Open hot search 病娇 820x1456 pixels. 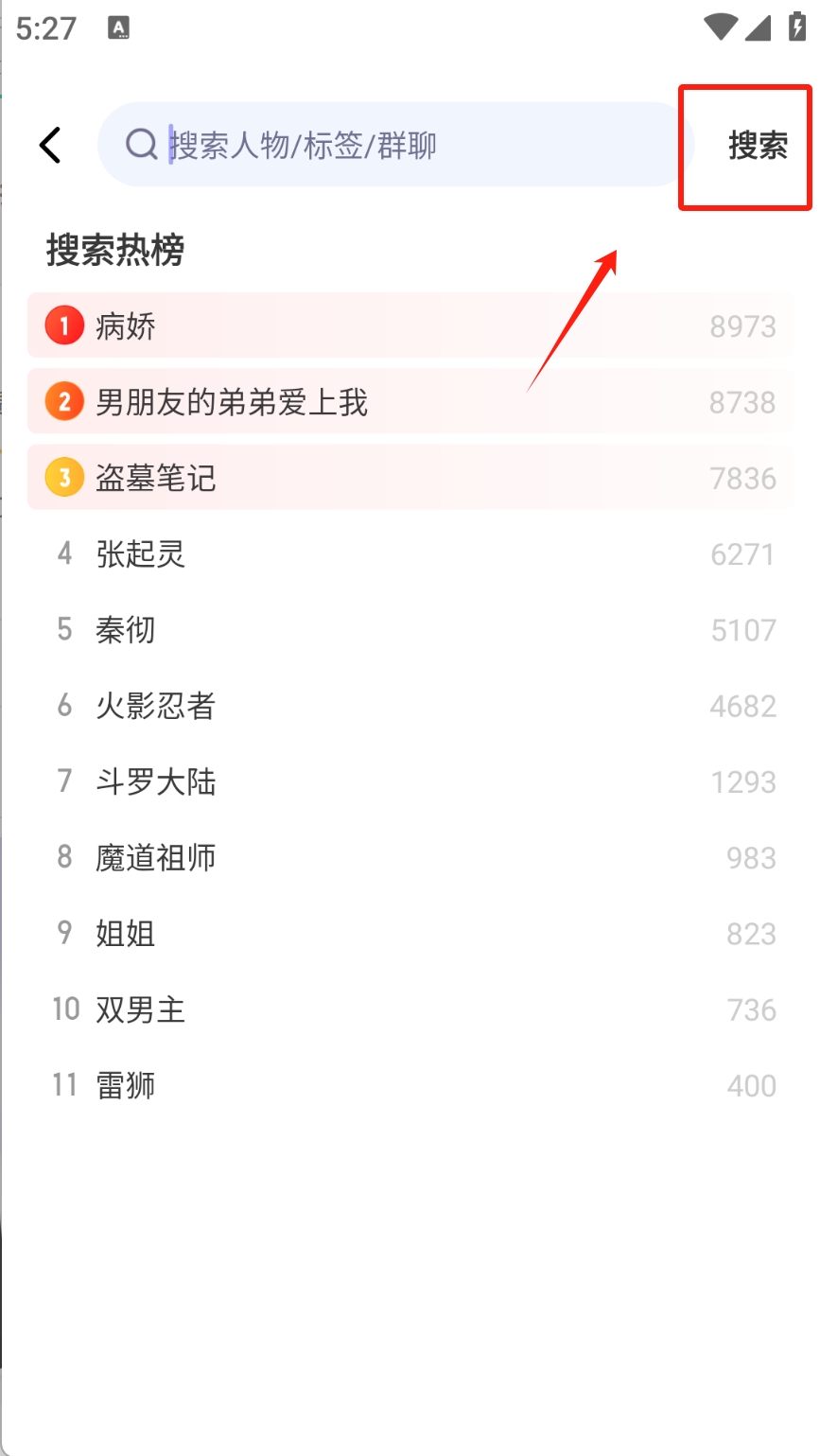[410, 325]
